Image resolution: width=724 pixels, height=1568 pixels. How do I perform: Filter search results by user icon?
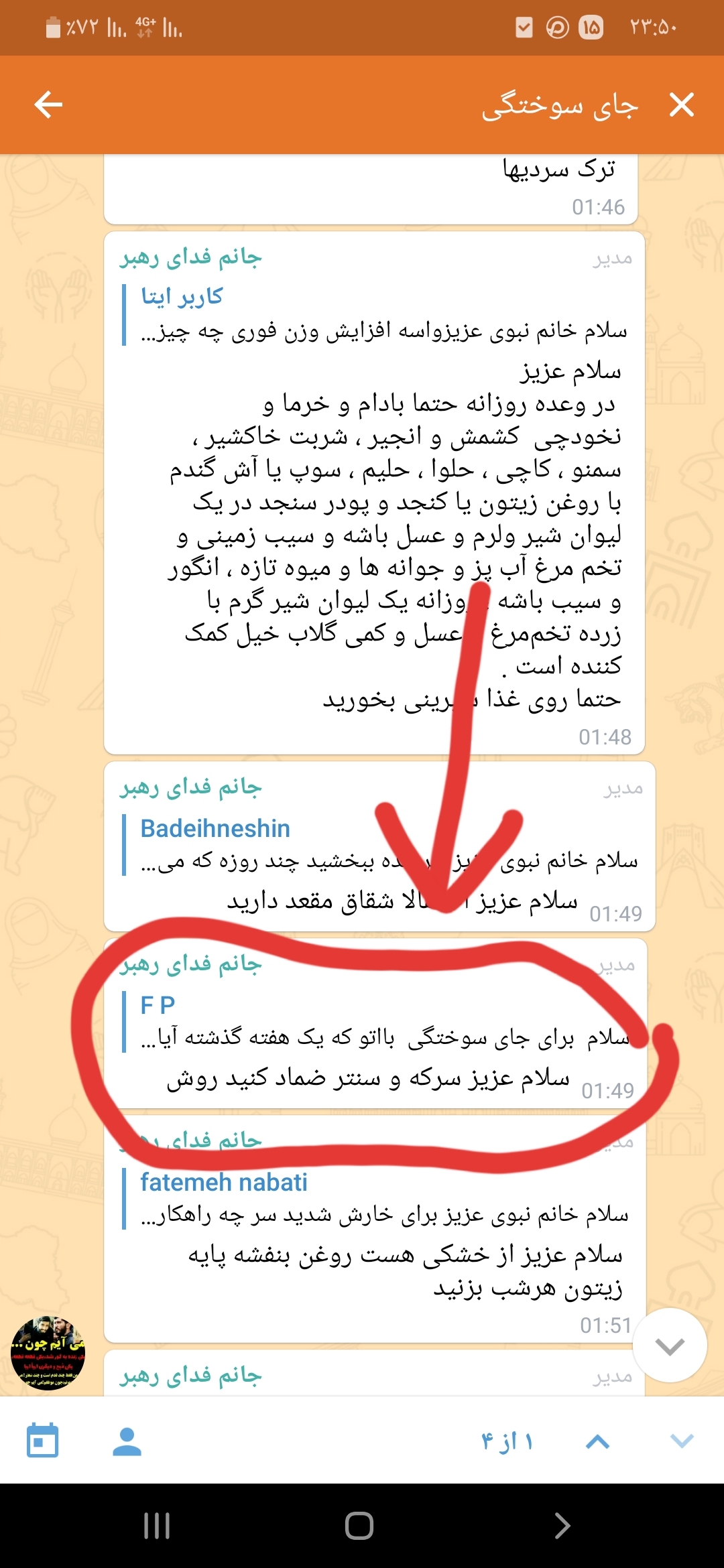click(x=127, y=1441)
